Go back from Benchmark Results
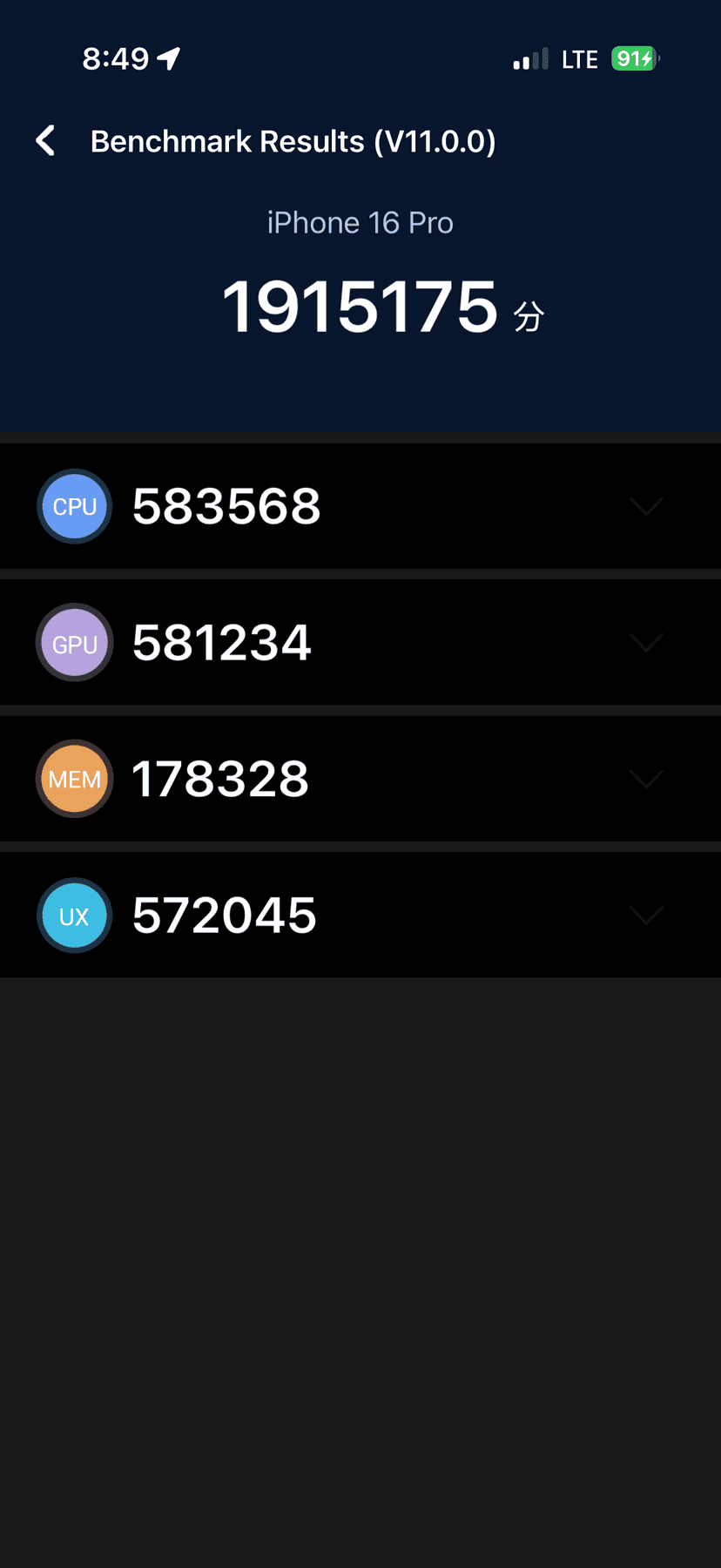The width and height of the screenshot is (721, 1568). click(46, 140)
